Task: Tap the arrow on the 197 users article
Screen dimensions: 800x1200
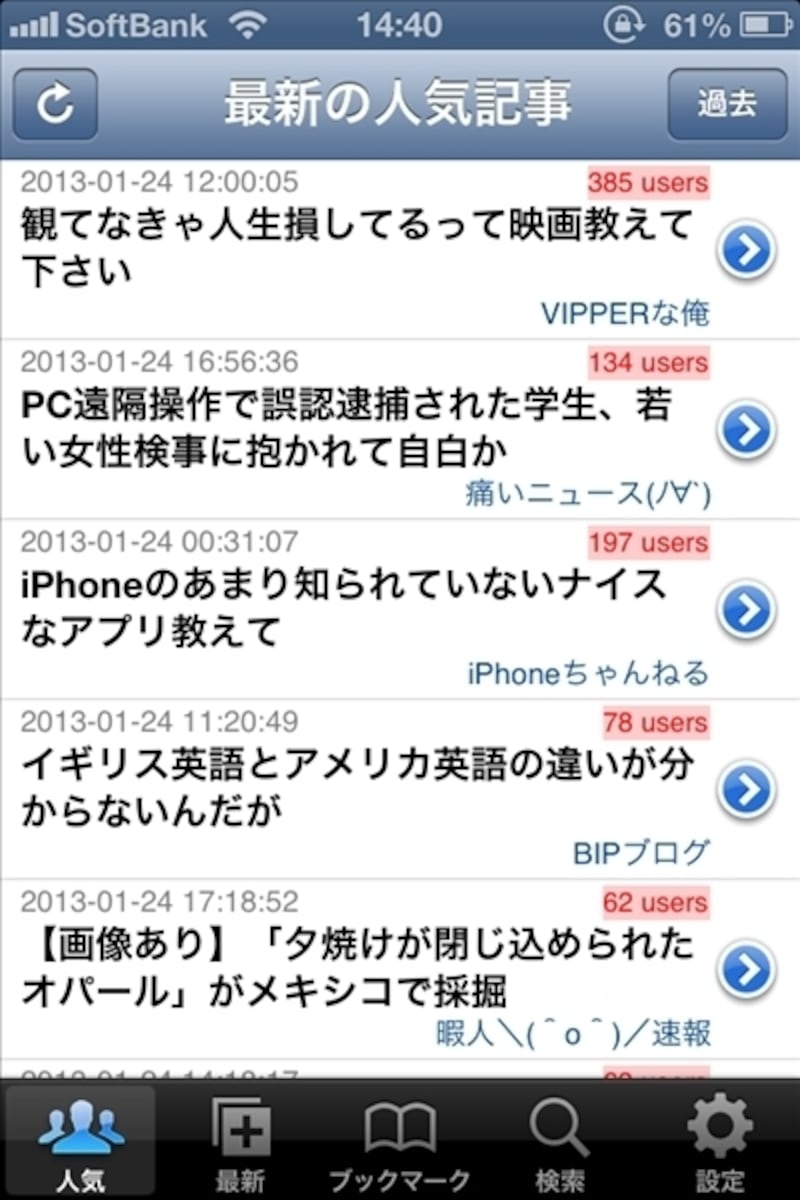Action: pos(747,610)
